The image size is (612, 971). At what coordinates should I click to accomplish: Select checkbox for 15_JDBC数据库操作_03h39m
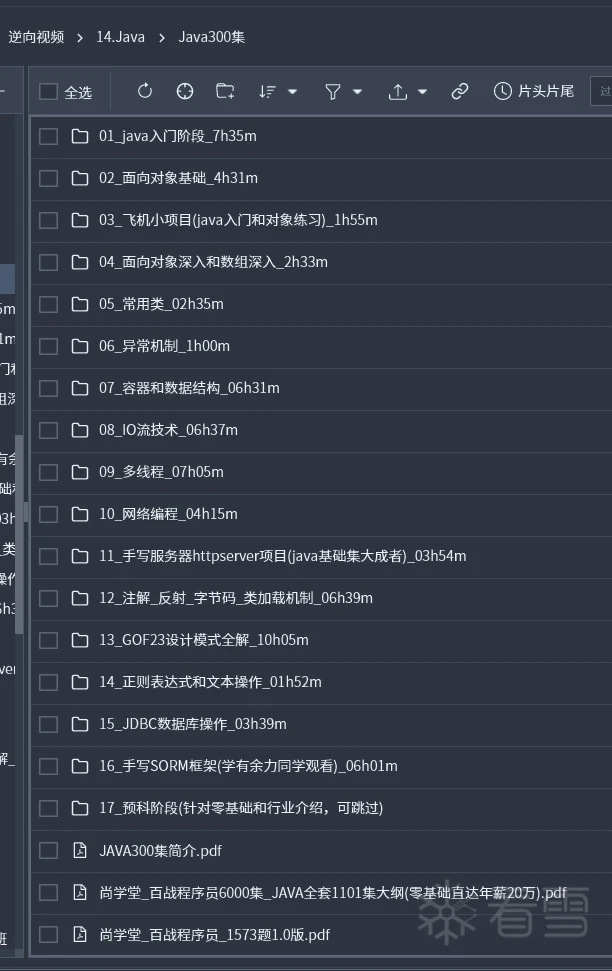pos(48,724)
